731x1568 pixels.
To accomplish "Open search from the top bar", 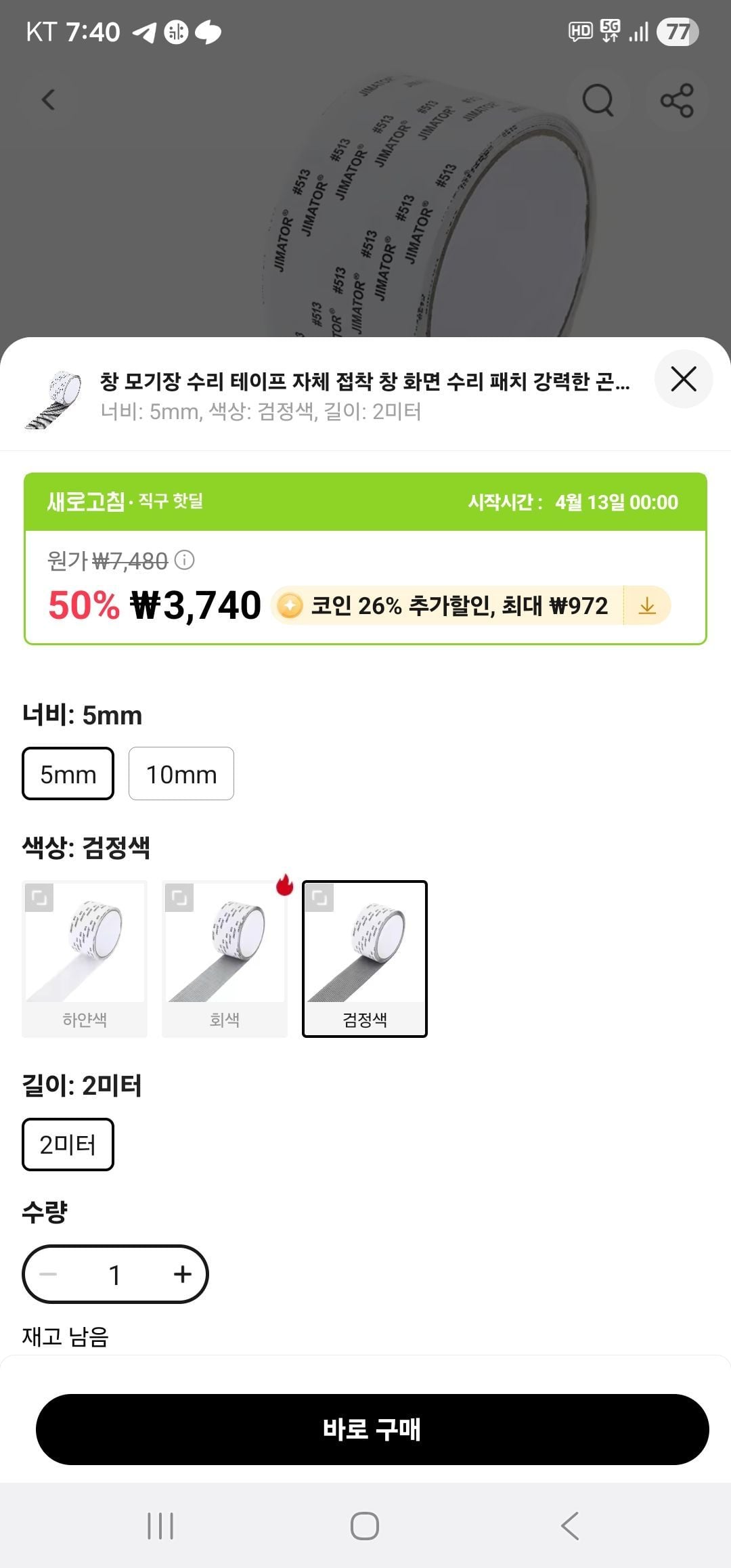I will [x=598, y=100].
